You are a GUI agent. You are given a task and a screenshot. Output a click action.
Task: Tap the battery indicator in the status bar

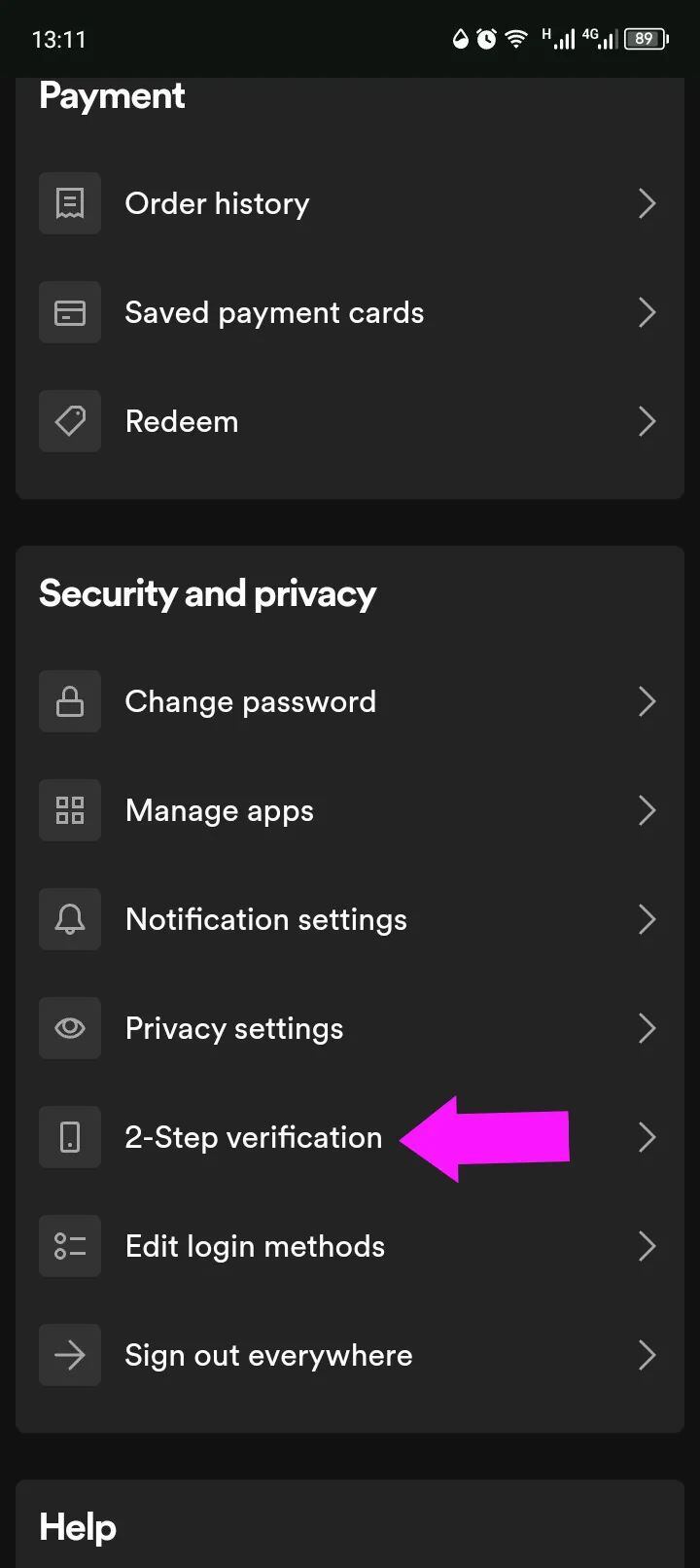click(x=645, y=39)
